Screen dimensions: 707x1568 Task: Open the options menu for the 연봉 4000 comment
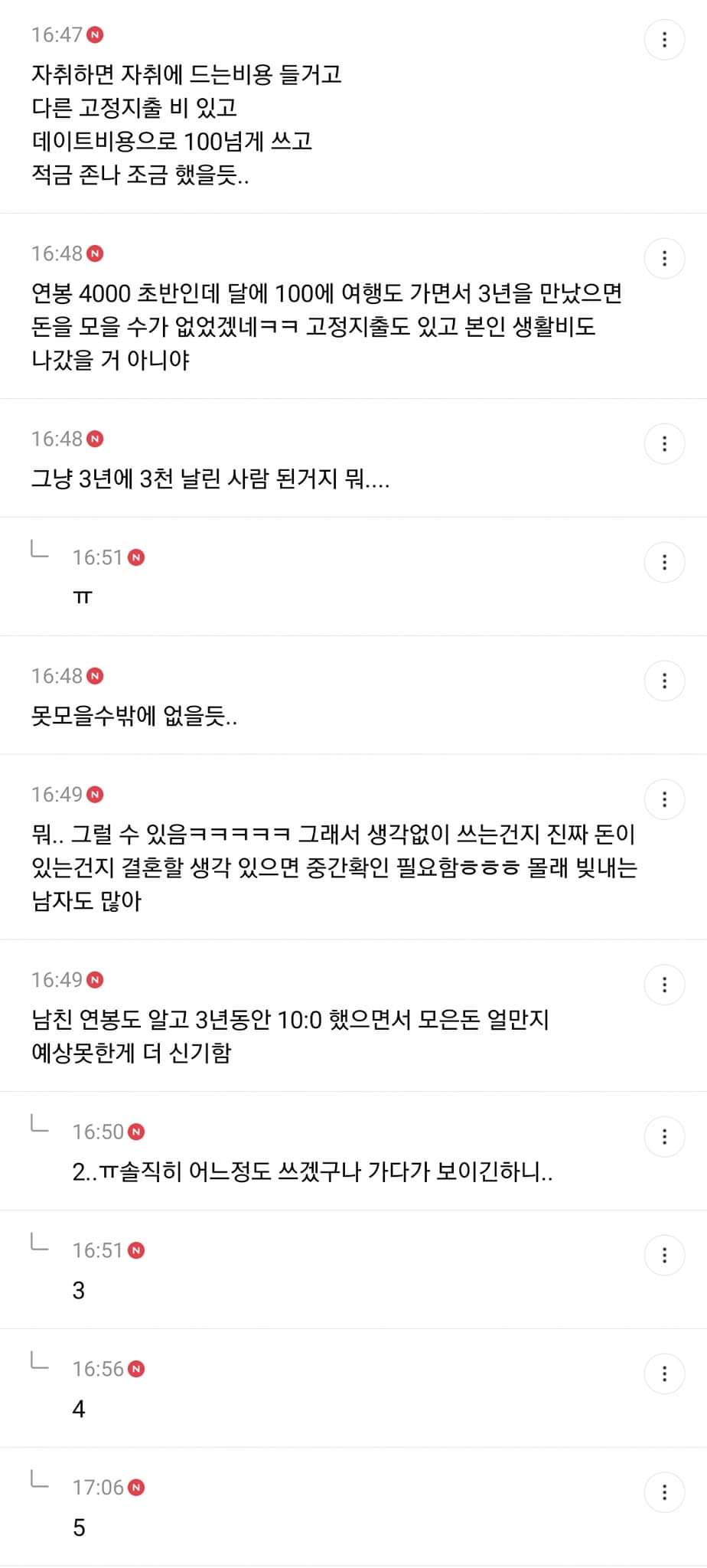point(665,258)
